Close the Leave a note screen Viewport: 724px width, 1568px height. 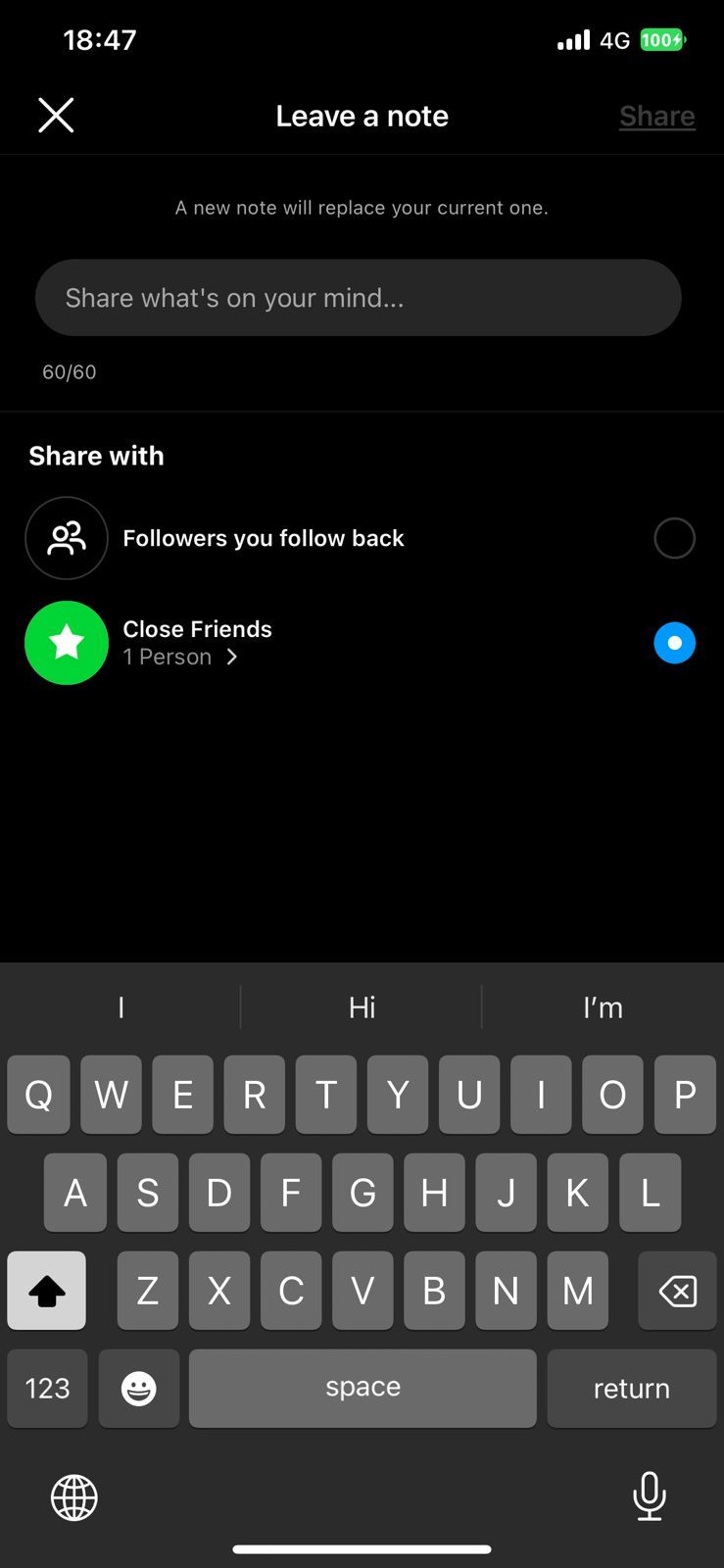[56, 116]
